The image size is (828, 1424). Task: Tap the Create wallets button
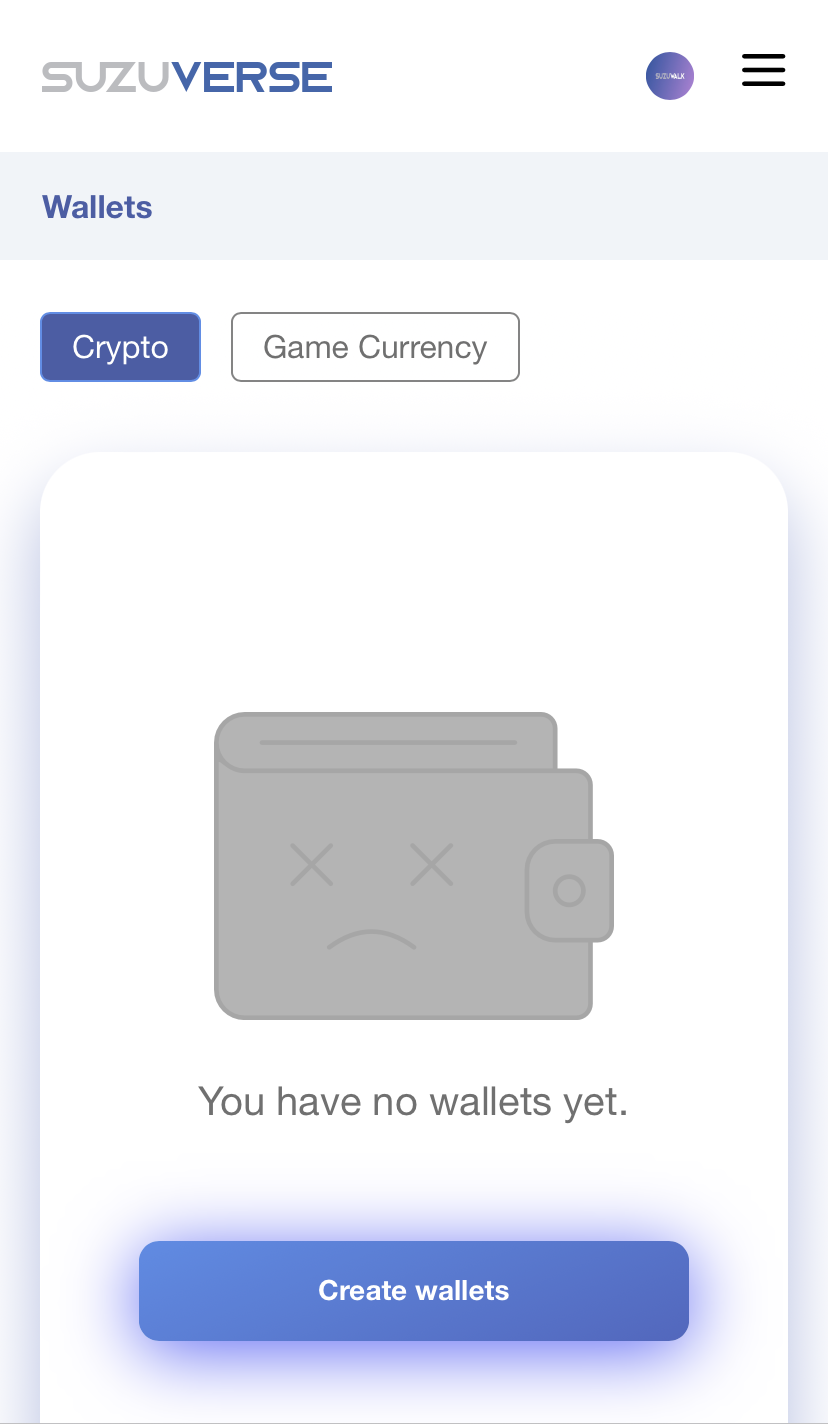click(x=413, y=1290)
